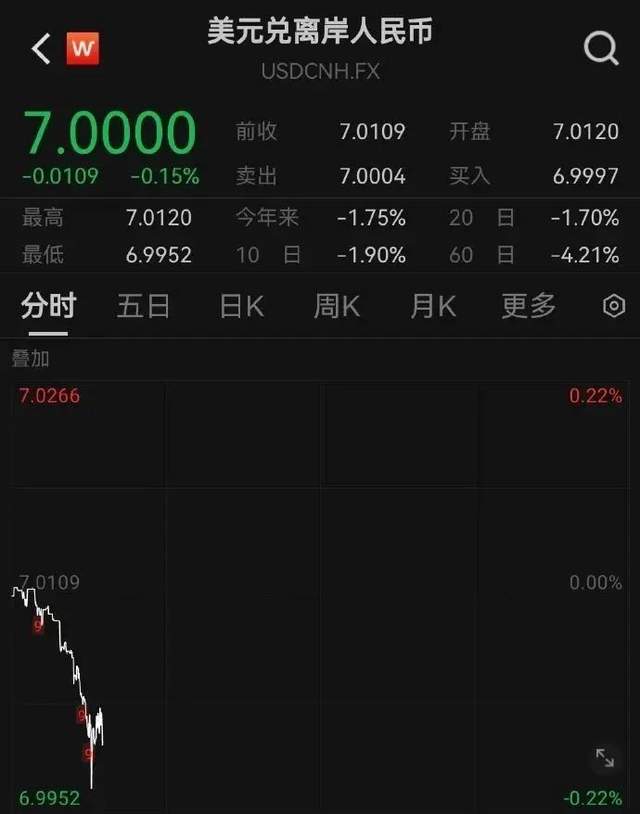Viewport: 640px width, 814px height.
Task: Switch to the 日K chart tab
Action: 241,306
